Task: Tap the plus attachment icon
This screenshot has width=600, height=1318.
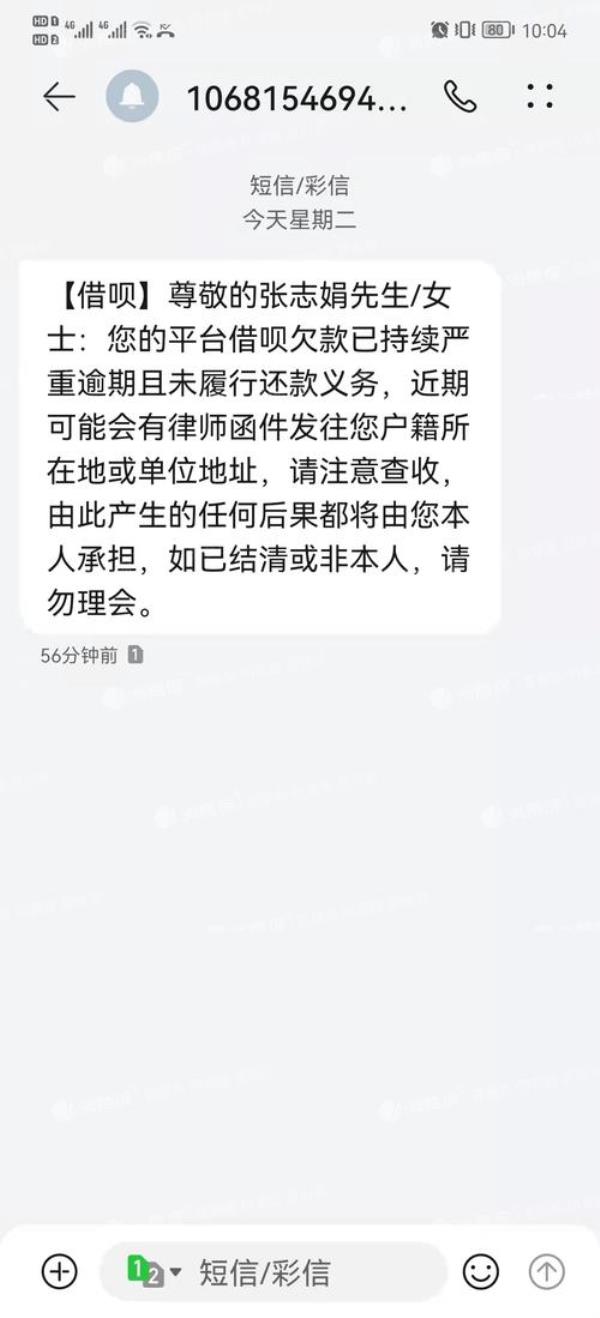Action: pos(59,1271)
